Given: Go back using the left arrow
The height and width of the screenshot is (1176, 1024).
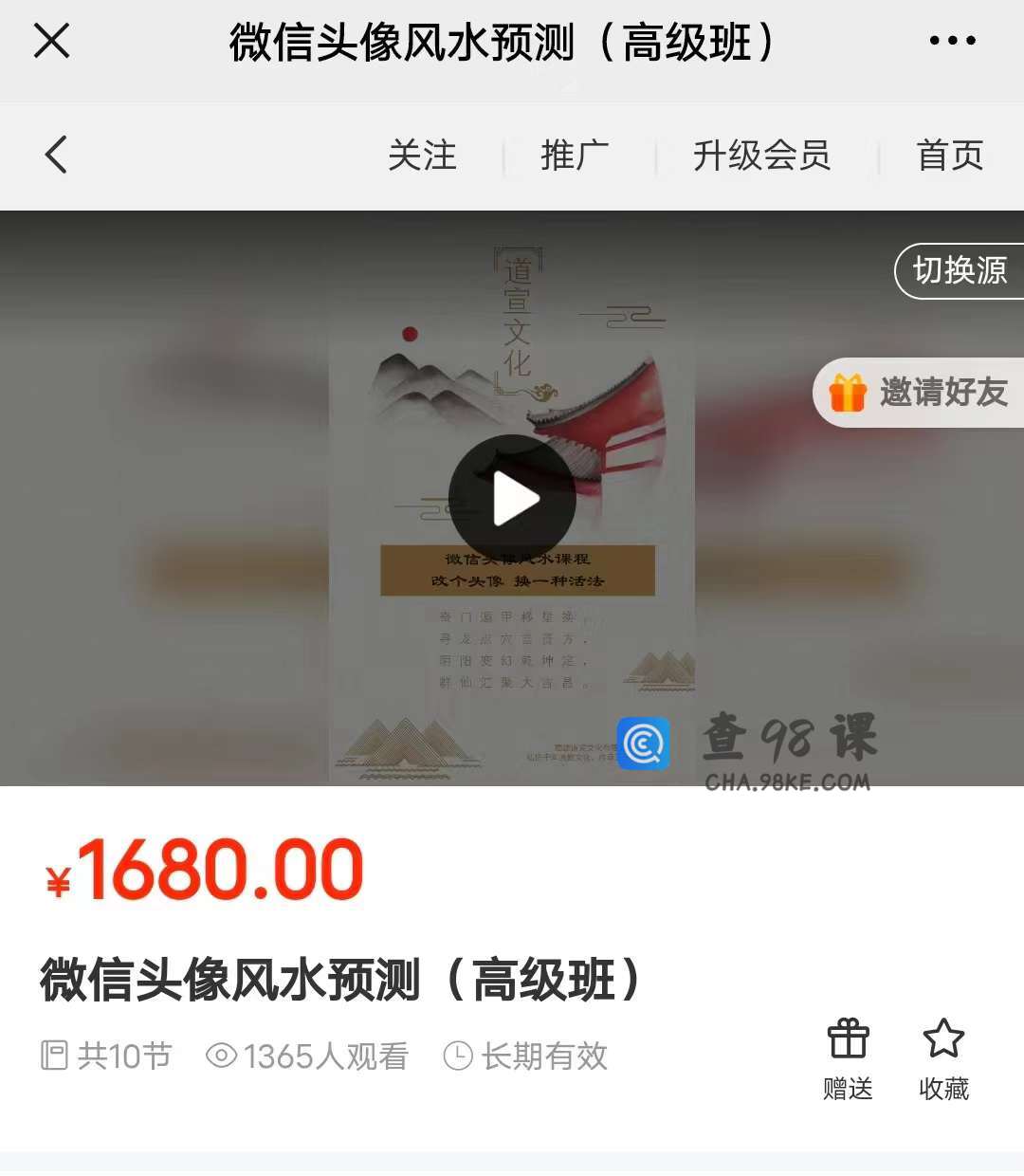Looking at the screenshot, I should (57, 155).
